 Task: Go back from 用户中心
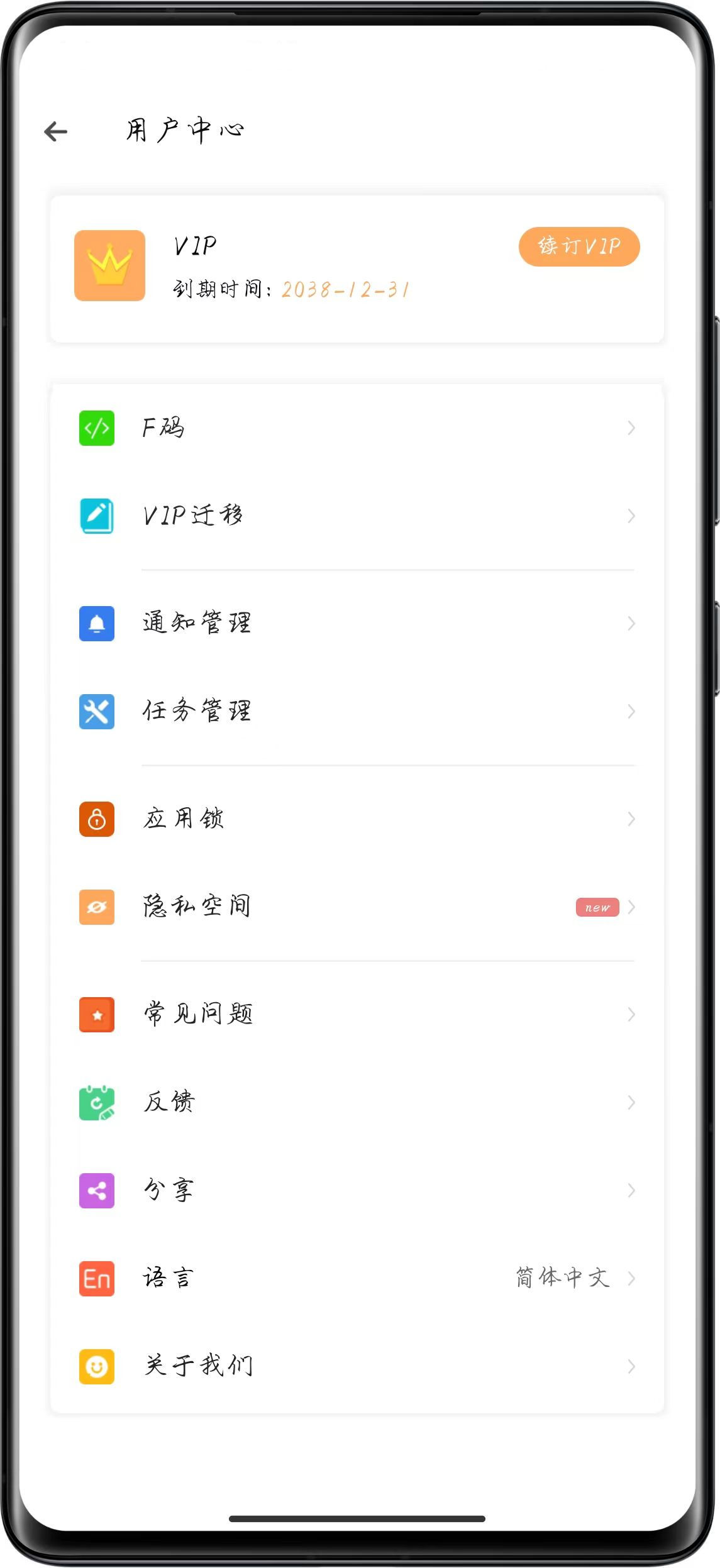(56, 131)
